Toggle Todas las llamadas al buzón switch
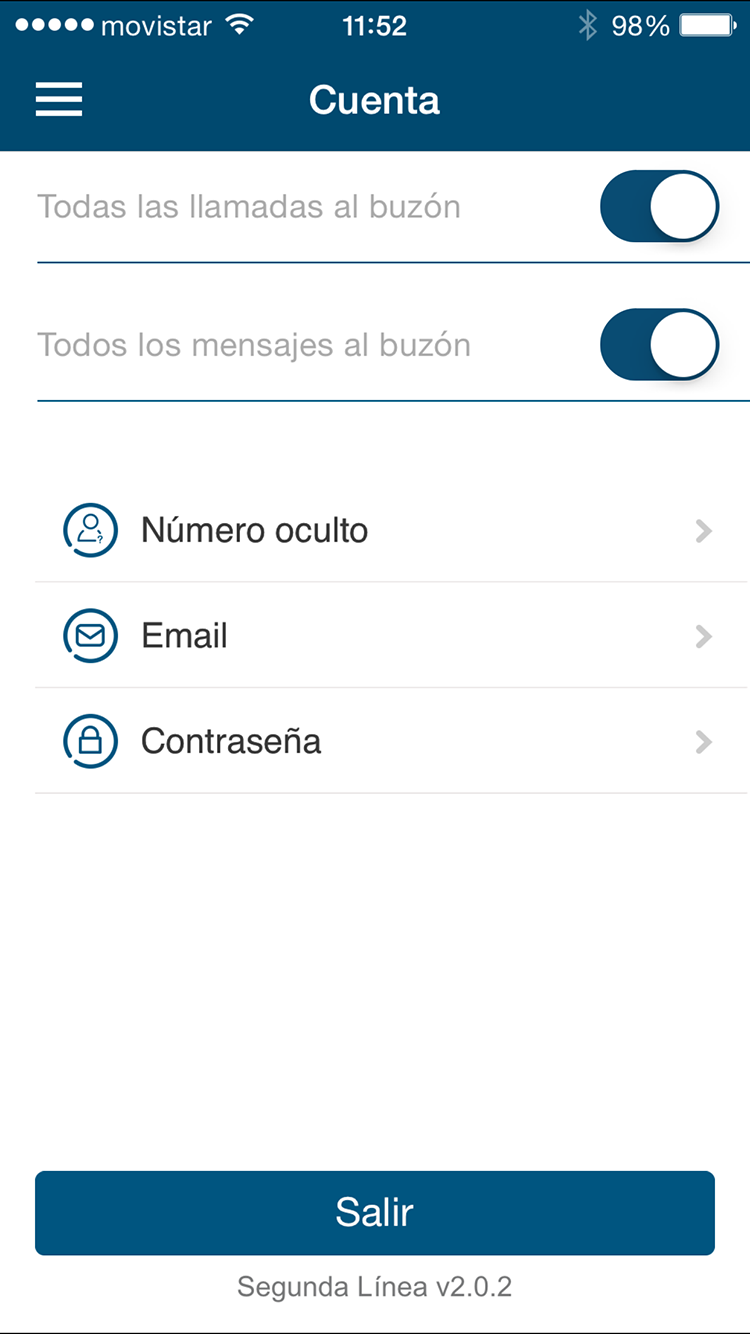 coord(659,207)
